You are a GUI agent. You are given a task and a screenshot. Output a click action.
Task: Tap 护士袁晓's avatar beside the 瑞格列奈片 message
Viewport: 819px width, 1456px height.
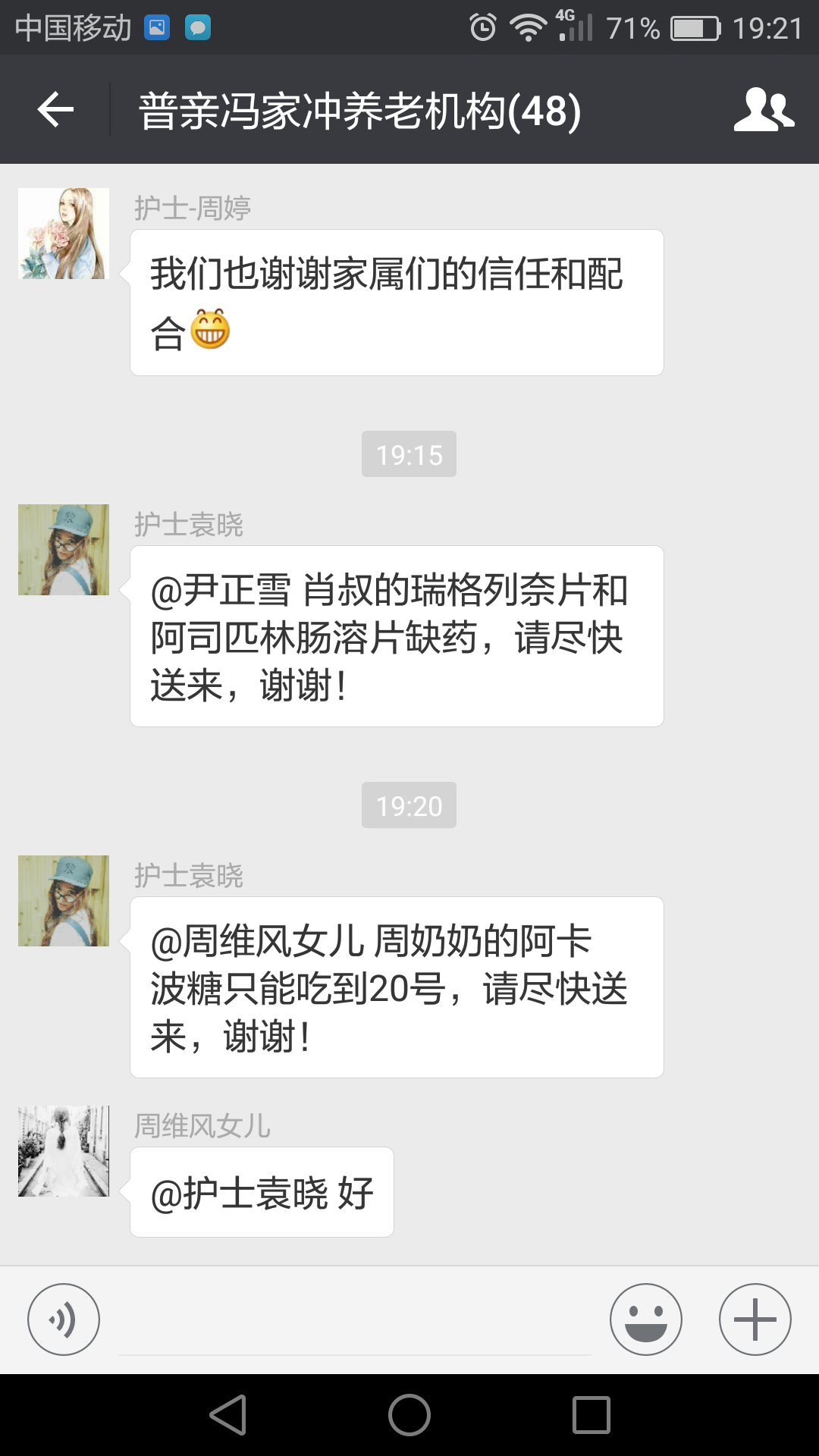(x=64, y=550)
